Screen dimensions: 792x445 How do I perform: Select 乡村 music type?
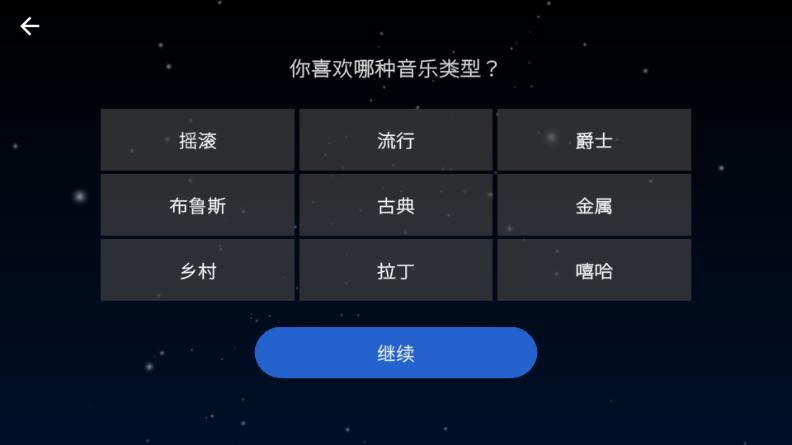197,270
